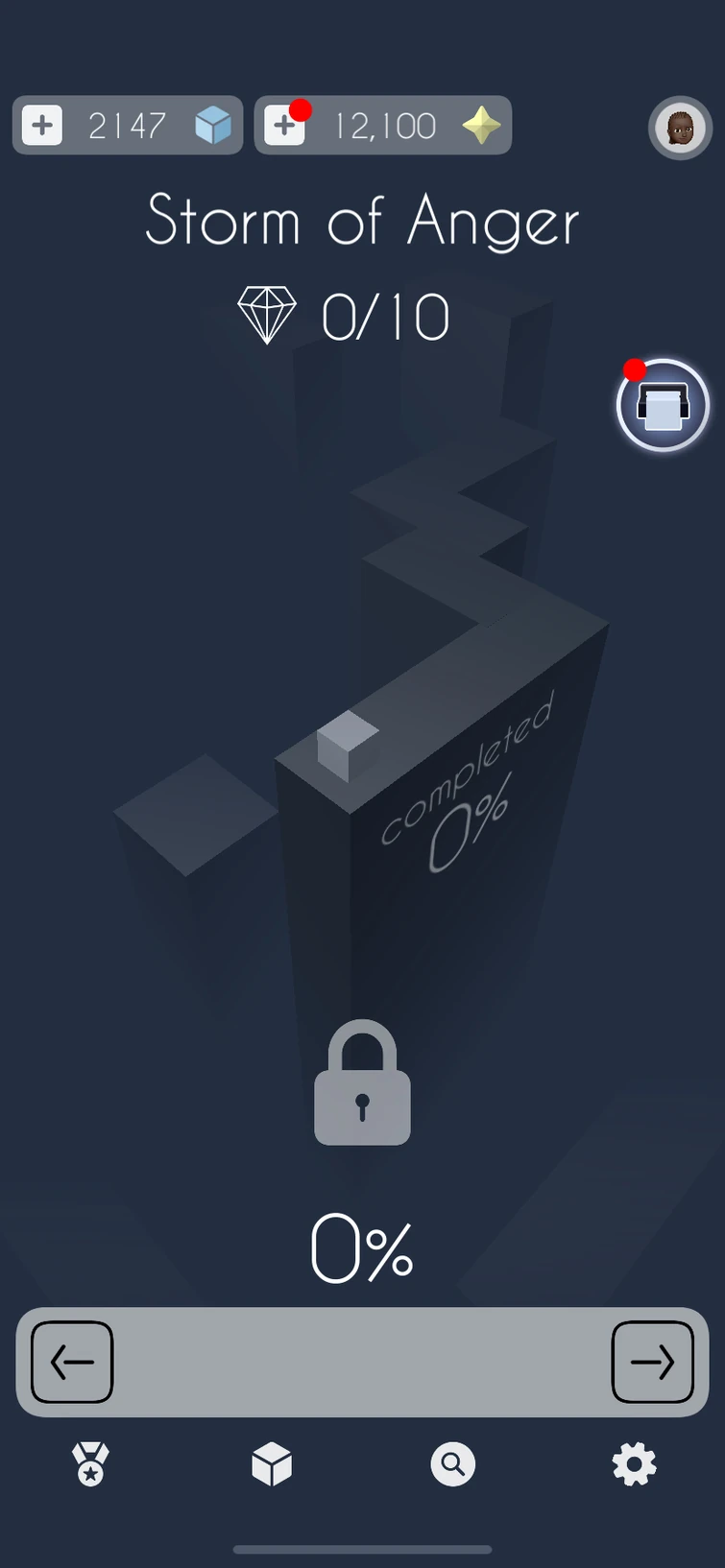Go to the next level

pos(653,1362)
